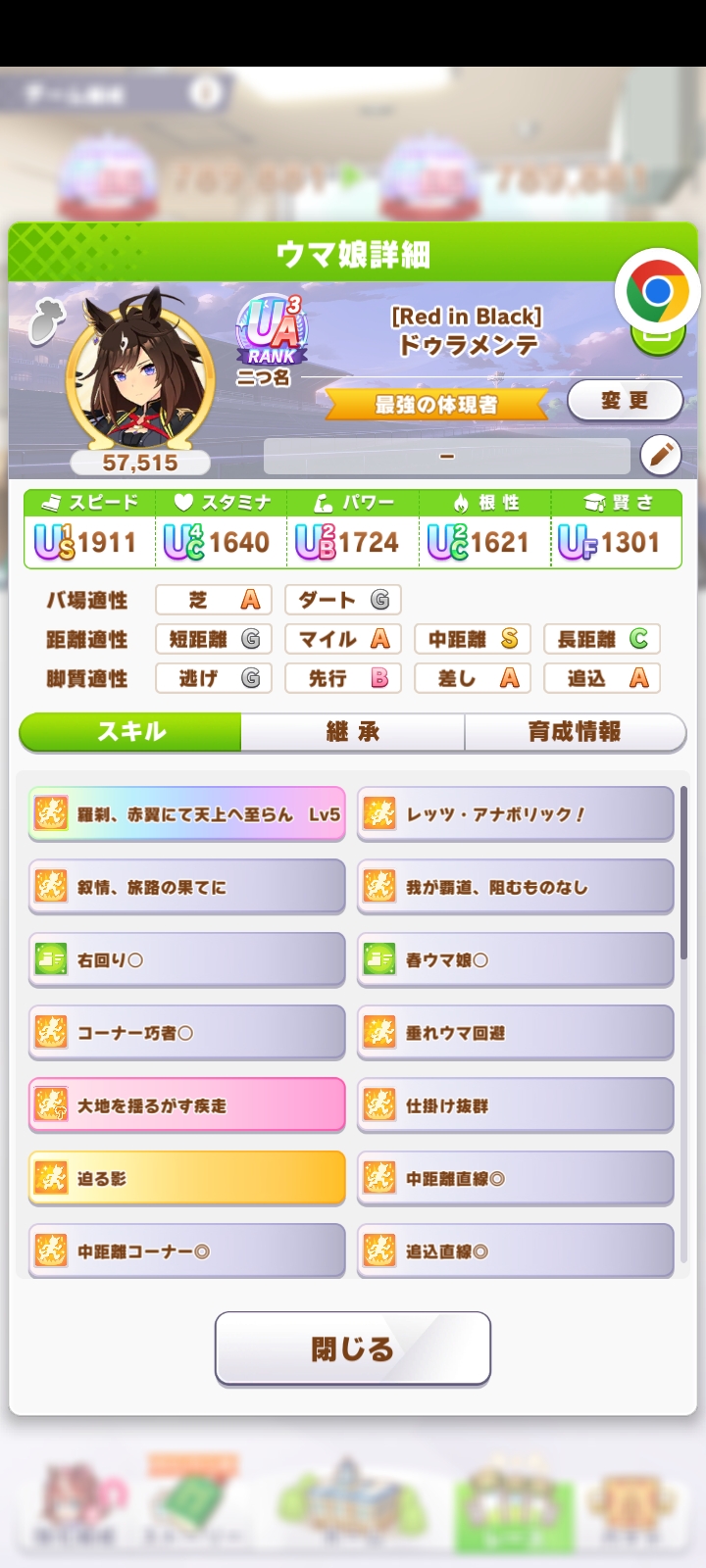Show the 垂れウマ回避 skill
The width and height of the screenshot is (706, 1568).
coord(516,1032)
